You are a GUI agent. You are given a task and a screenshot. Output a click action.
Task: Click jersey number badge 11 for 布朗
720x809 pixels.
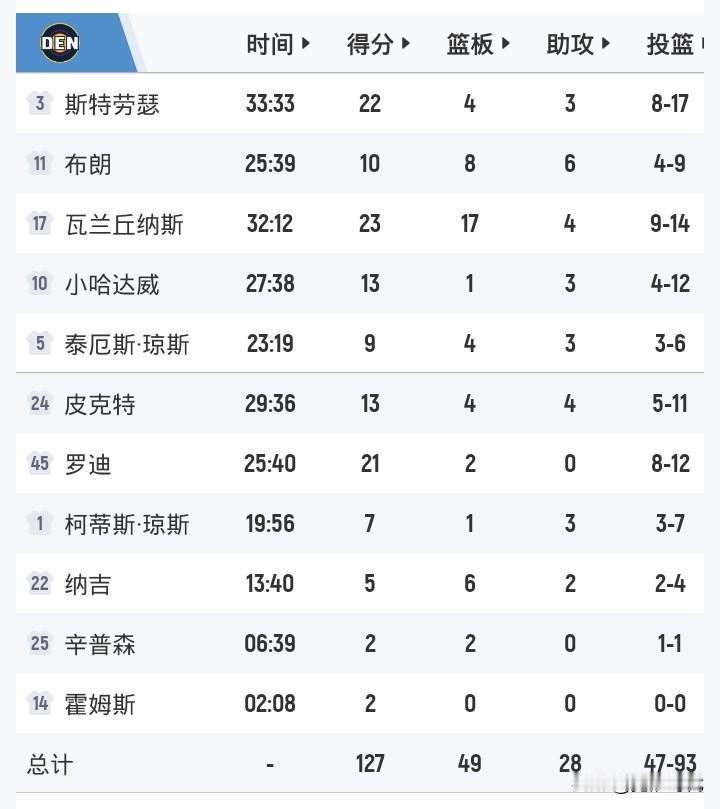[39, 164]
